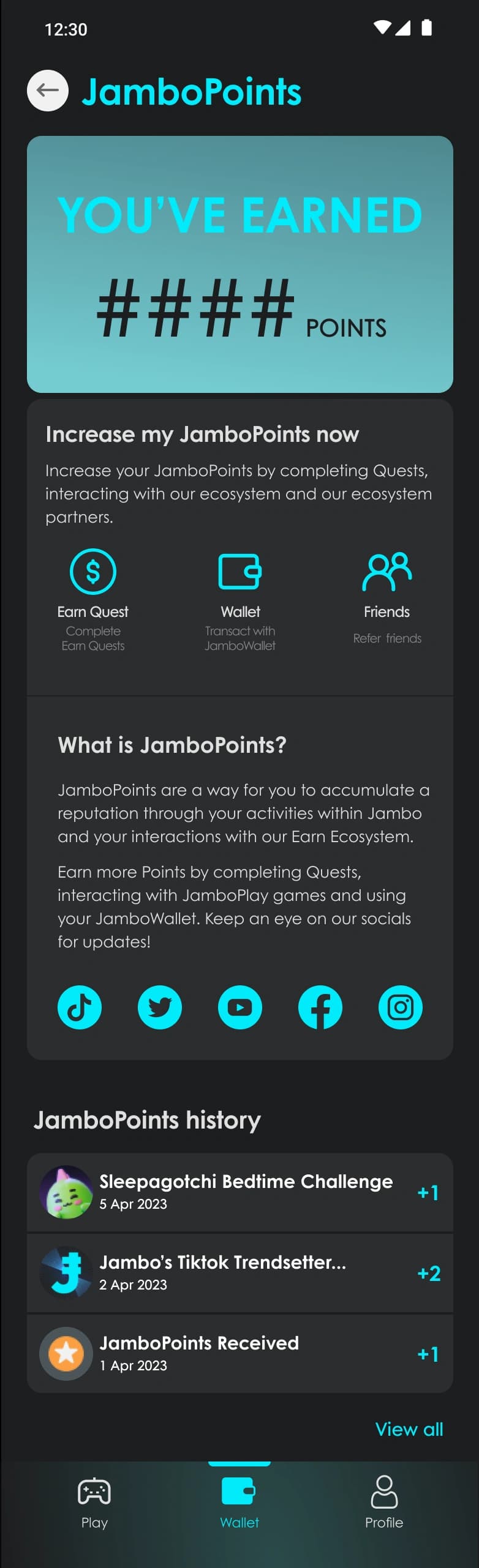The width and height of the screenshot is (479, 1568).
Task: Open the YouTube channel icon
Action: (x=240, y=1007)
